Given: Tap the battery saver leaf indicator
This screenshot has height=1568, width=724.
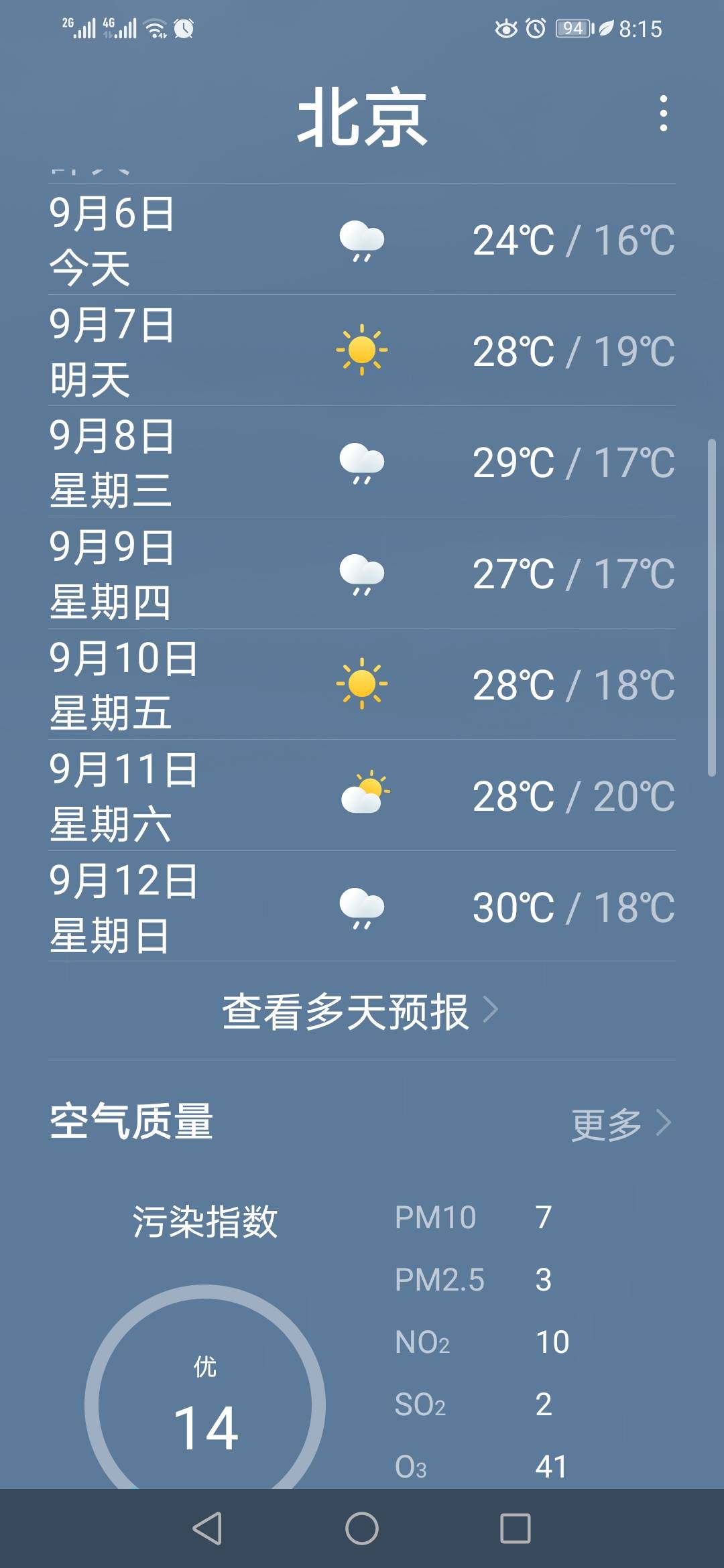Looking at the screenshot, I should (605, 28).
